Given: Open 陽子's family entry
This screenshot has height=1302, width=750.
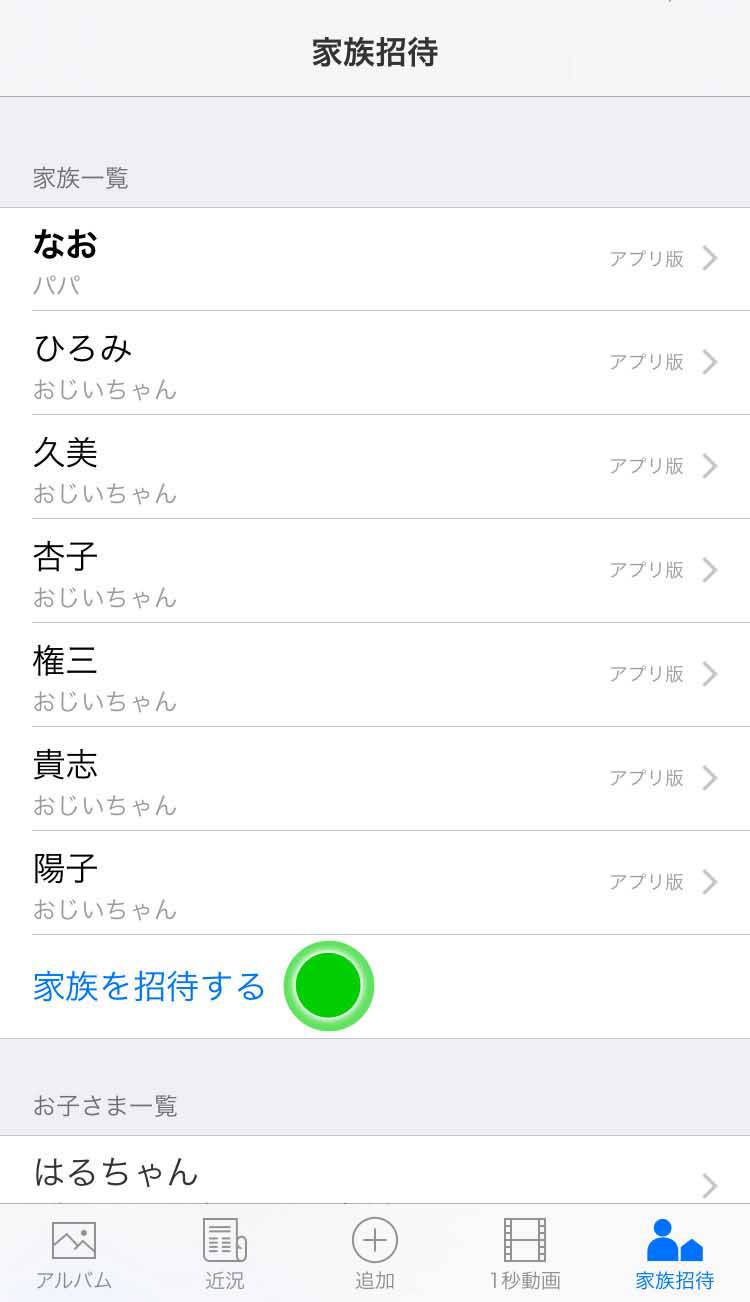Looking at the screenshot, I should coord(375,883).
